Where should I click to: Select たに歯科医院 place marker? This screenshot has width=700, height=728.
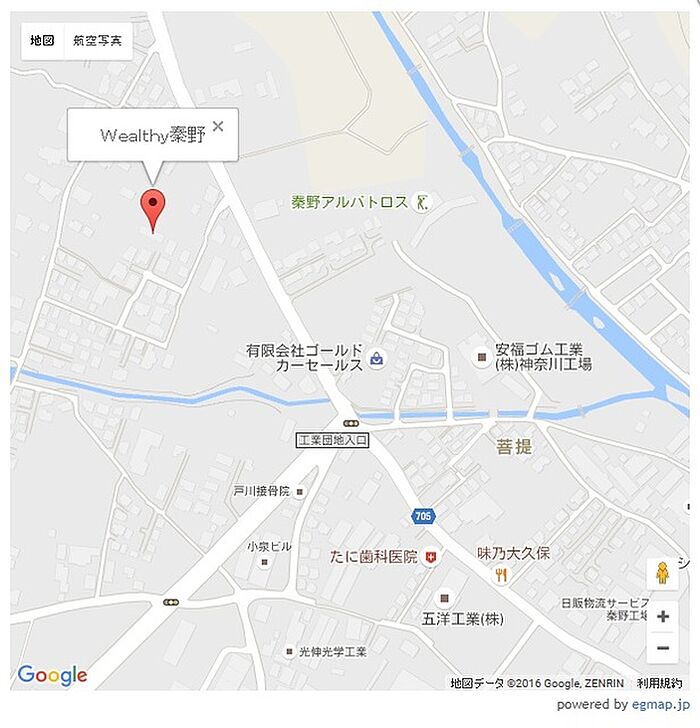431,557
